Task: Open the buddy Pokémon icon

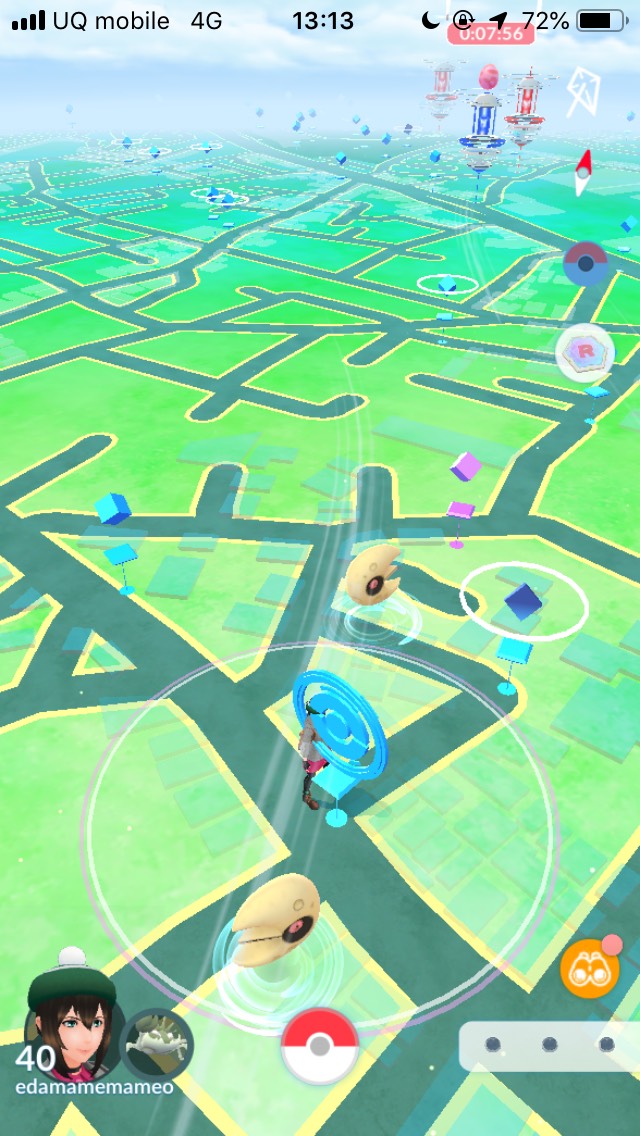Action: coord(157,1046)
